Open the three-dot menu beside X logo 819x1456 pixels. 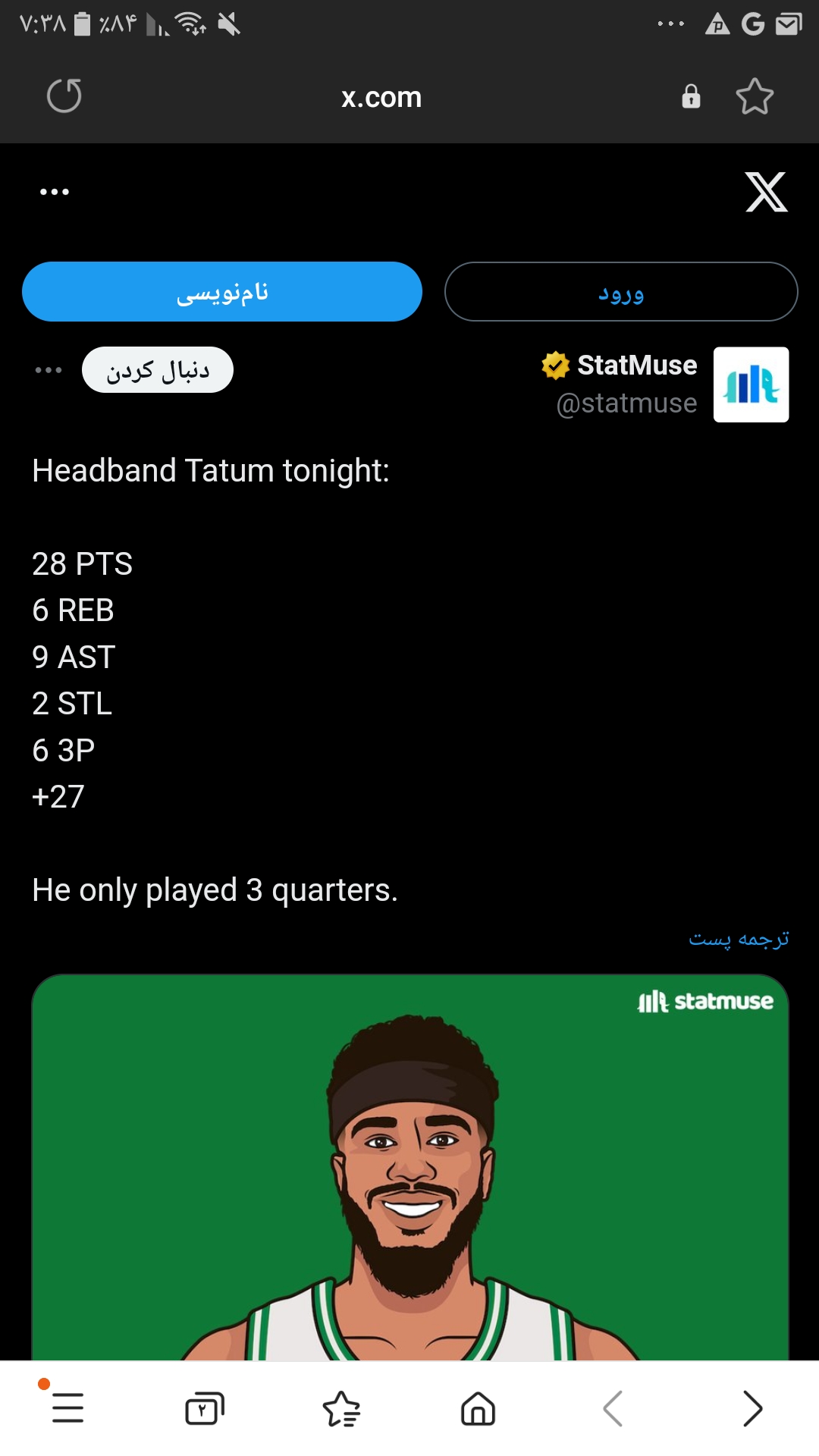55,192
